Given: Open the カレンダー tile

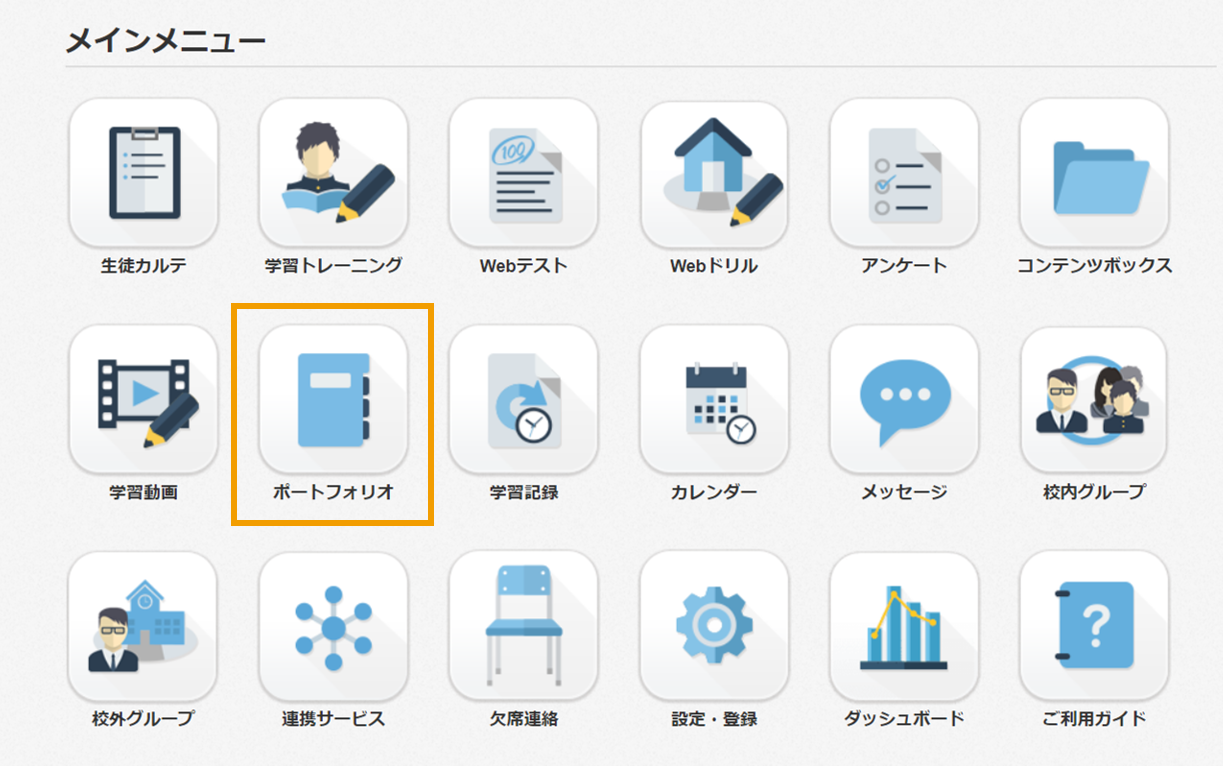Looking at the screenshot, I should (714, 399).
